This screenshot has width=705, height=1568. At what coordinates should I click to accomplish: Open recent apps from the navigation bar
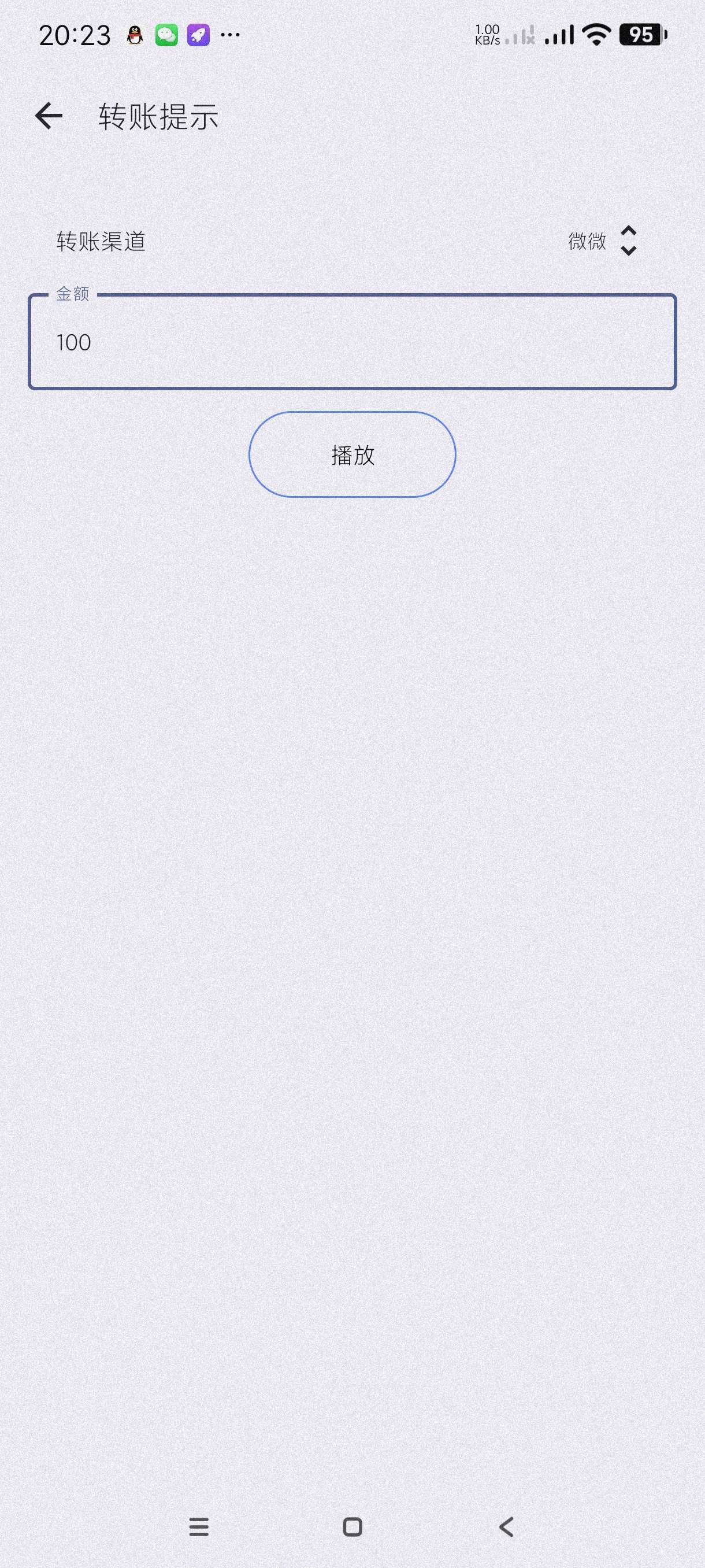(199, 1526)
